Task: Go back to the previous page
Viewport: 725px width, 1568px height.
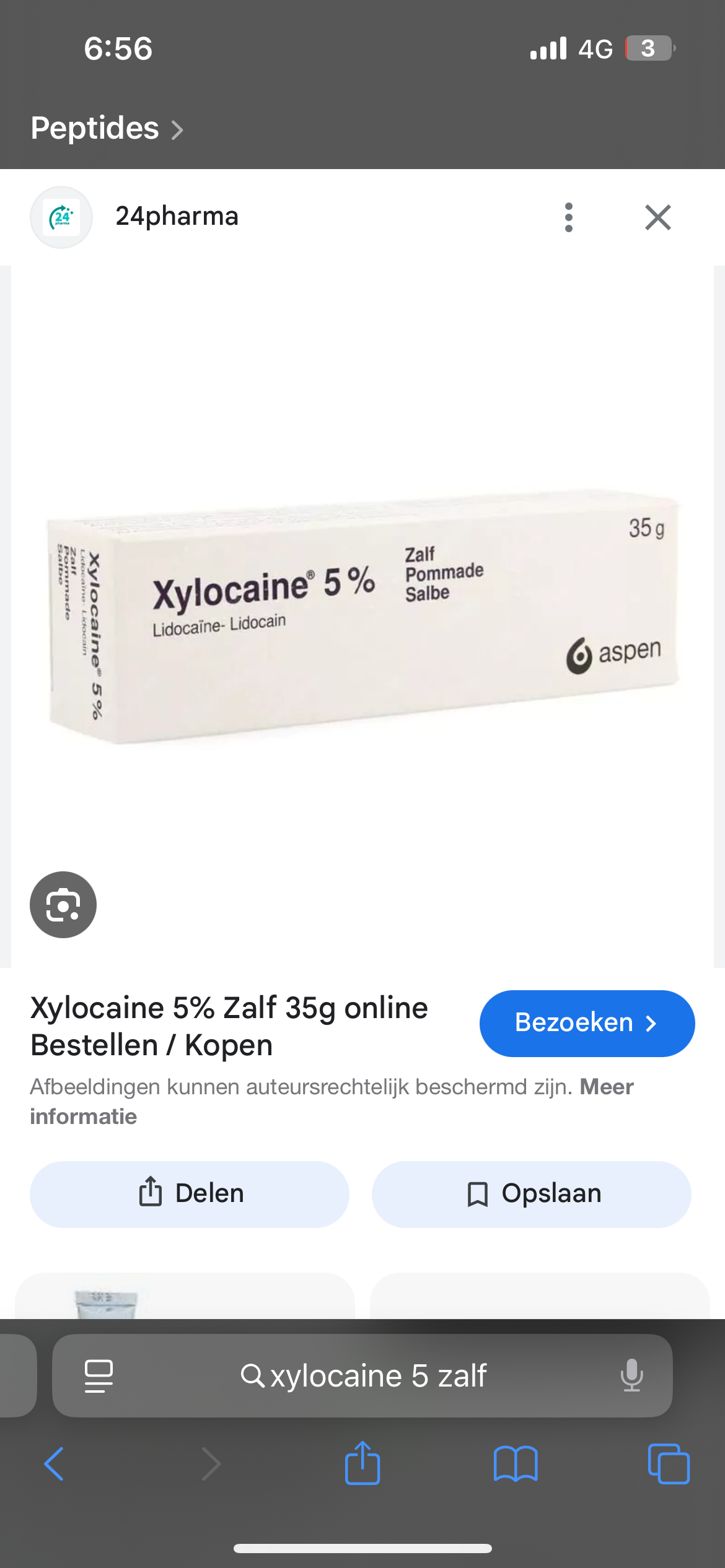Action: click(x=55, y=1464)
